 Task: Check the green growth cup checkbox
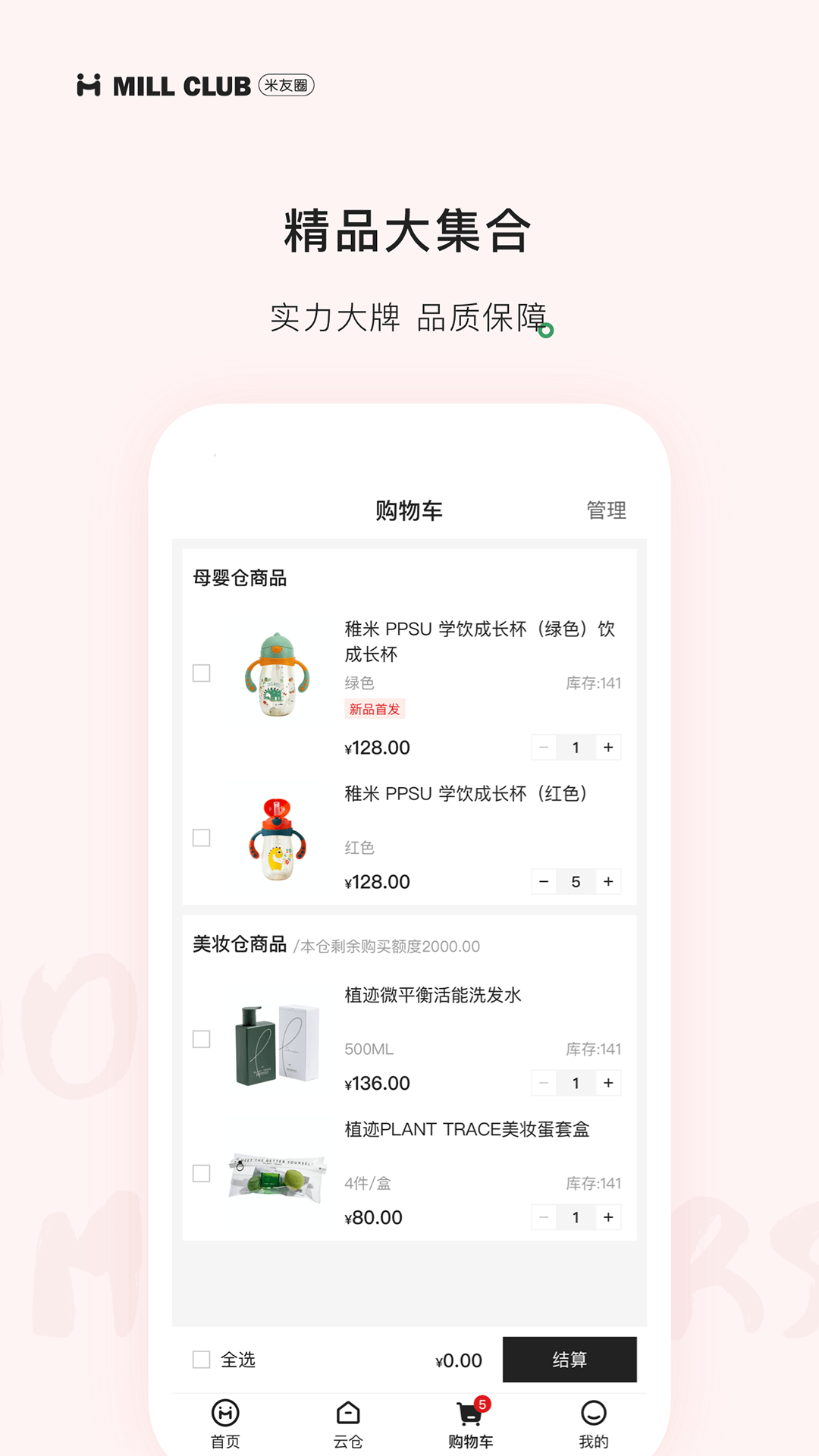point(201,673)
